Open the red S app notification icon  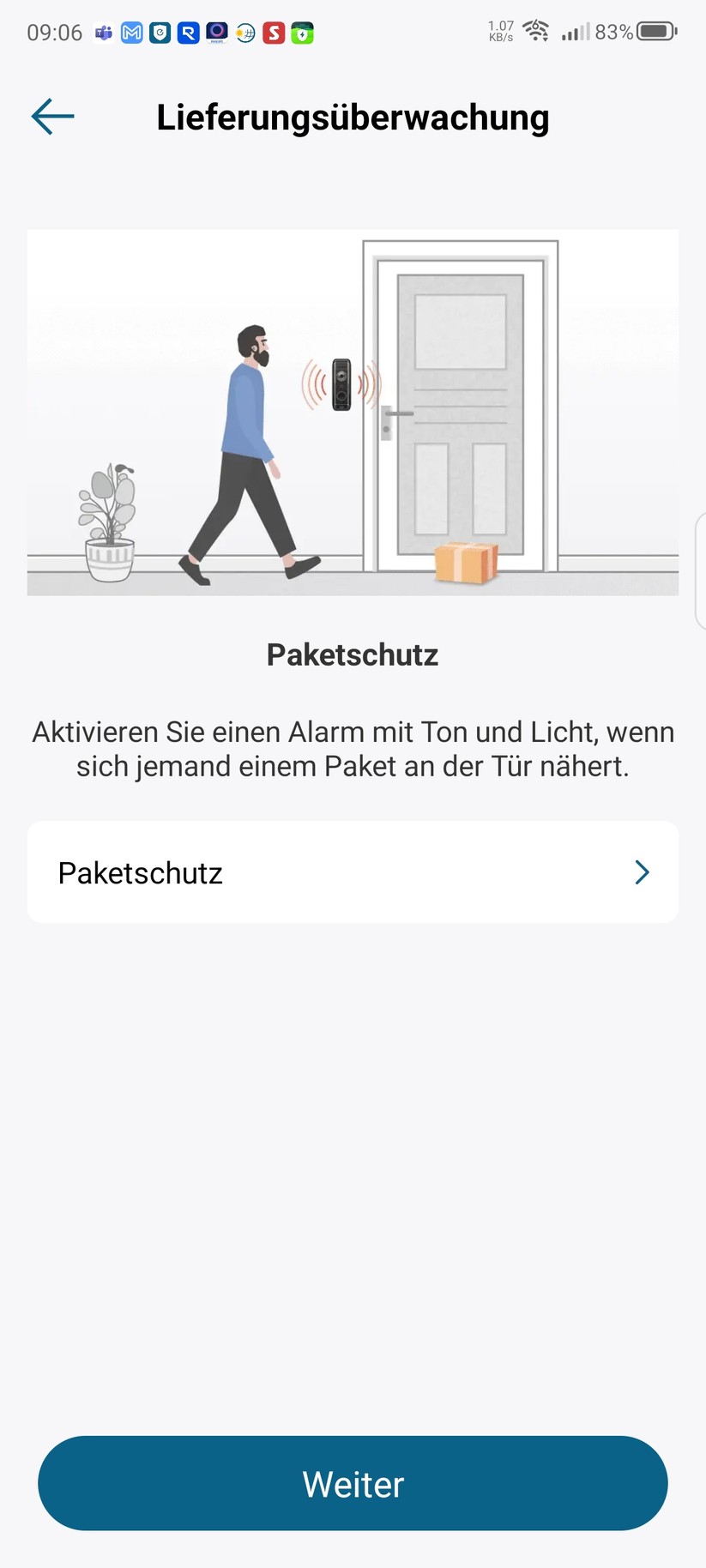coord(273,33)
